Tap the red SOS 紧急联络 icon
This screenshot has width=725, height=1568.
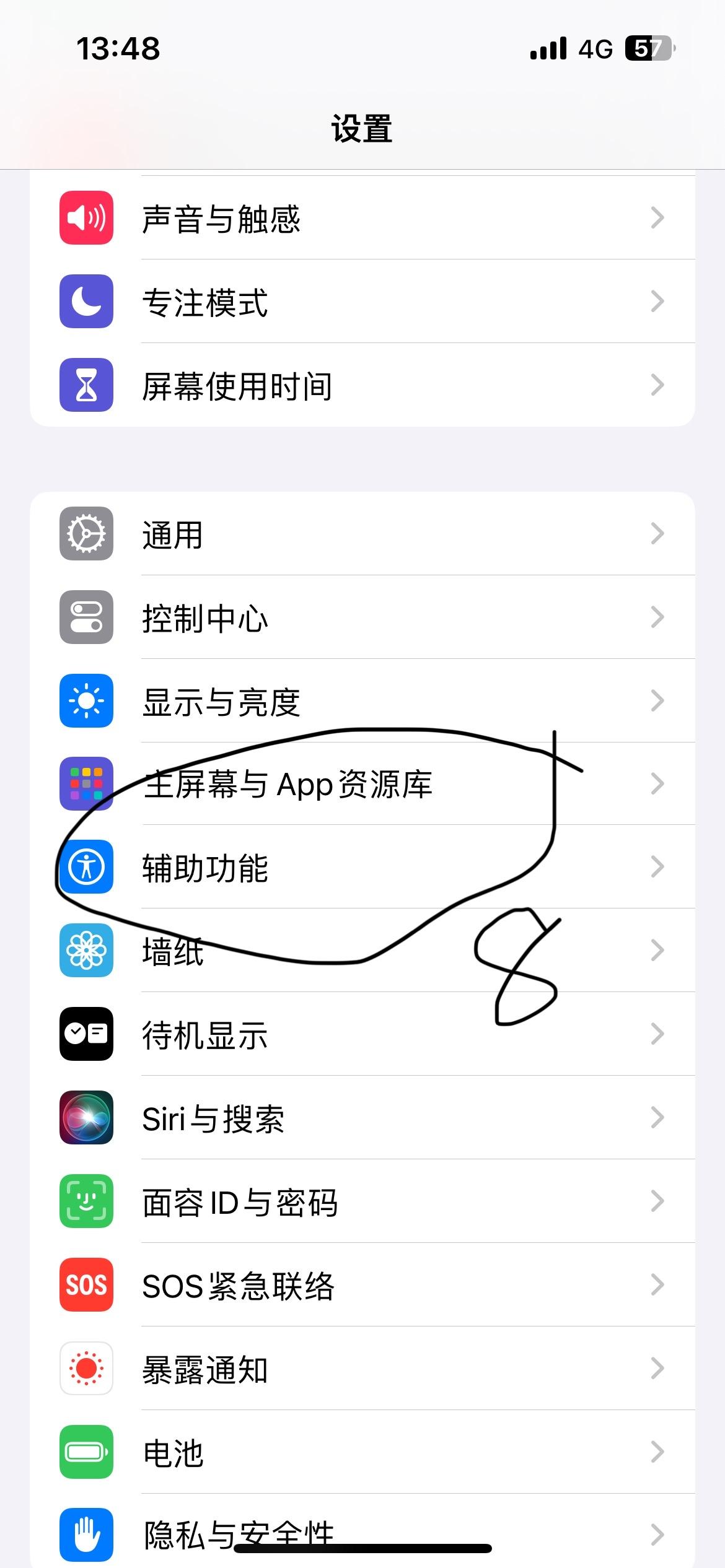[x=86, y=1285]
